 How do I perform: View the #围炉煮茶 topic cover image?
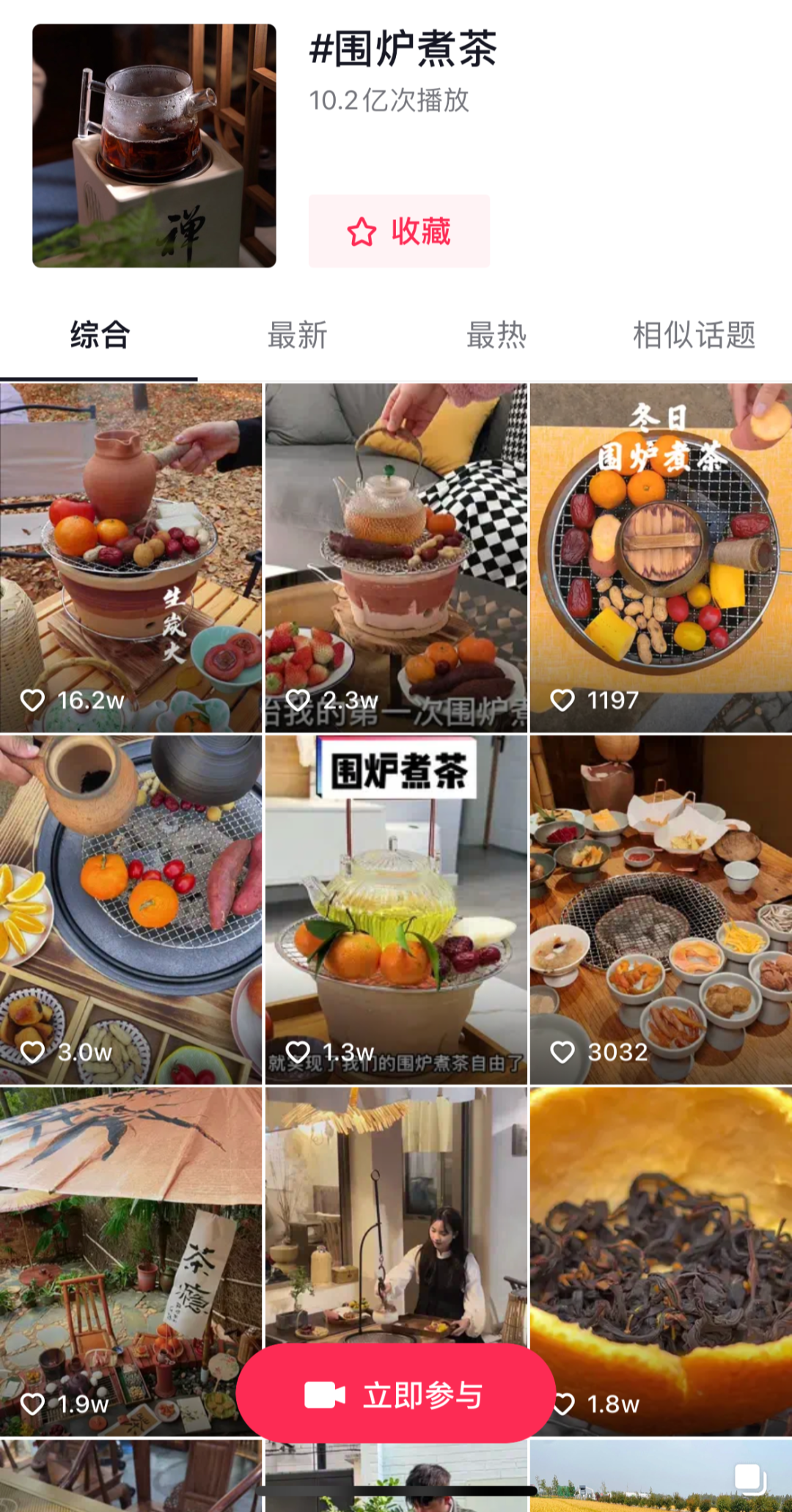point(154,146)
